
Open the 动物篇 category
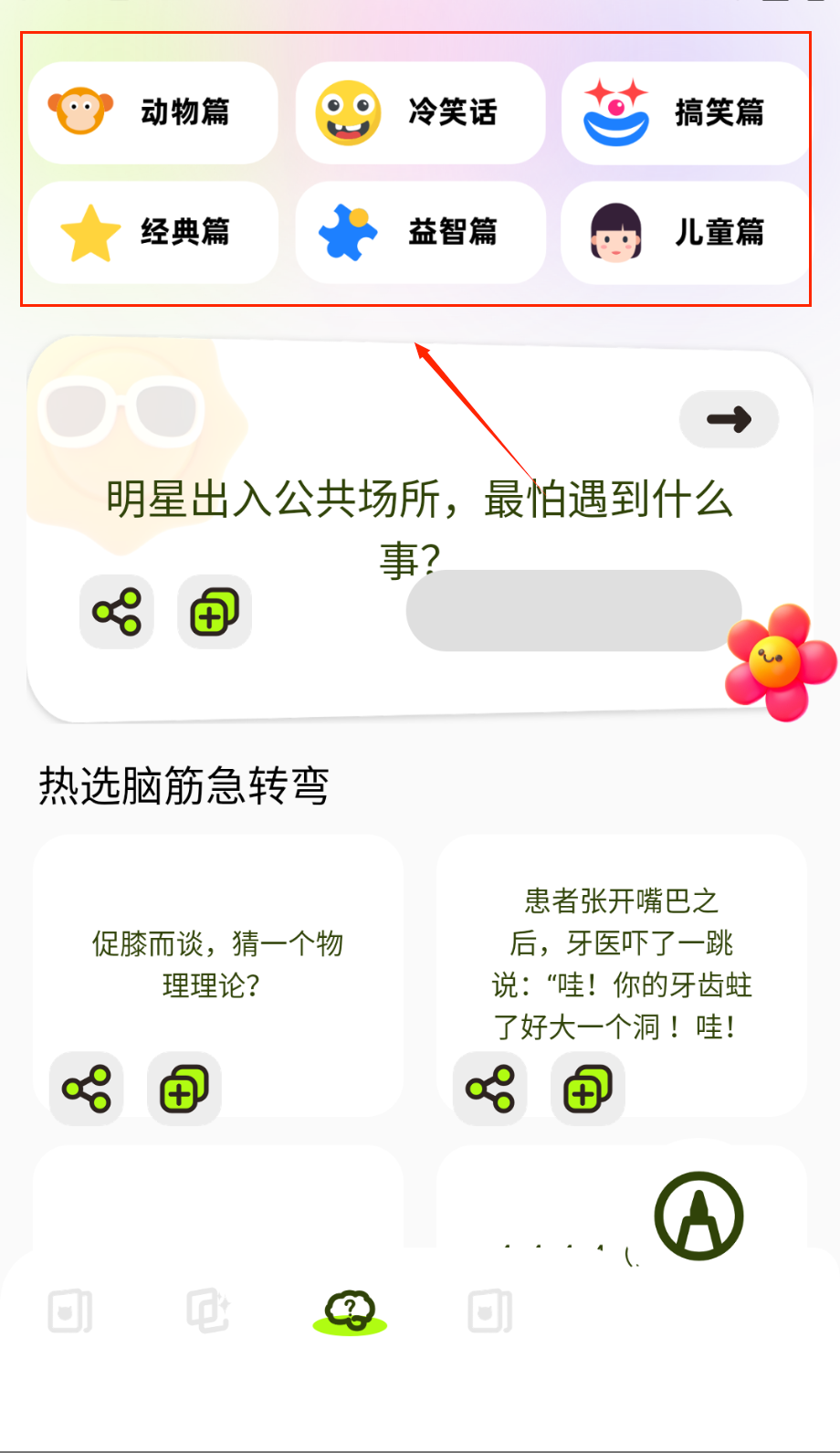(152, 112)
